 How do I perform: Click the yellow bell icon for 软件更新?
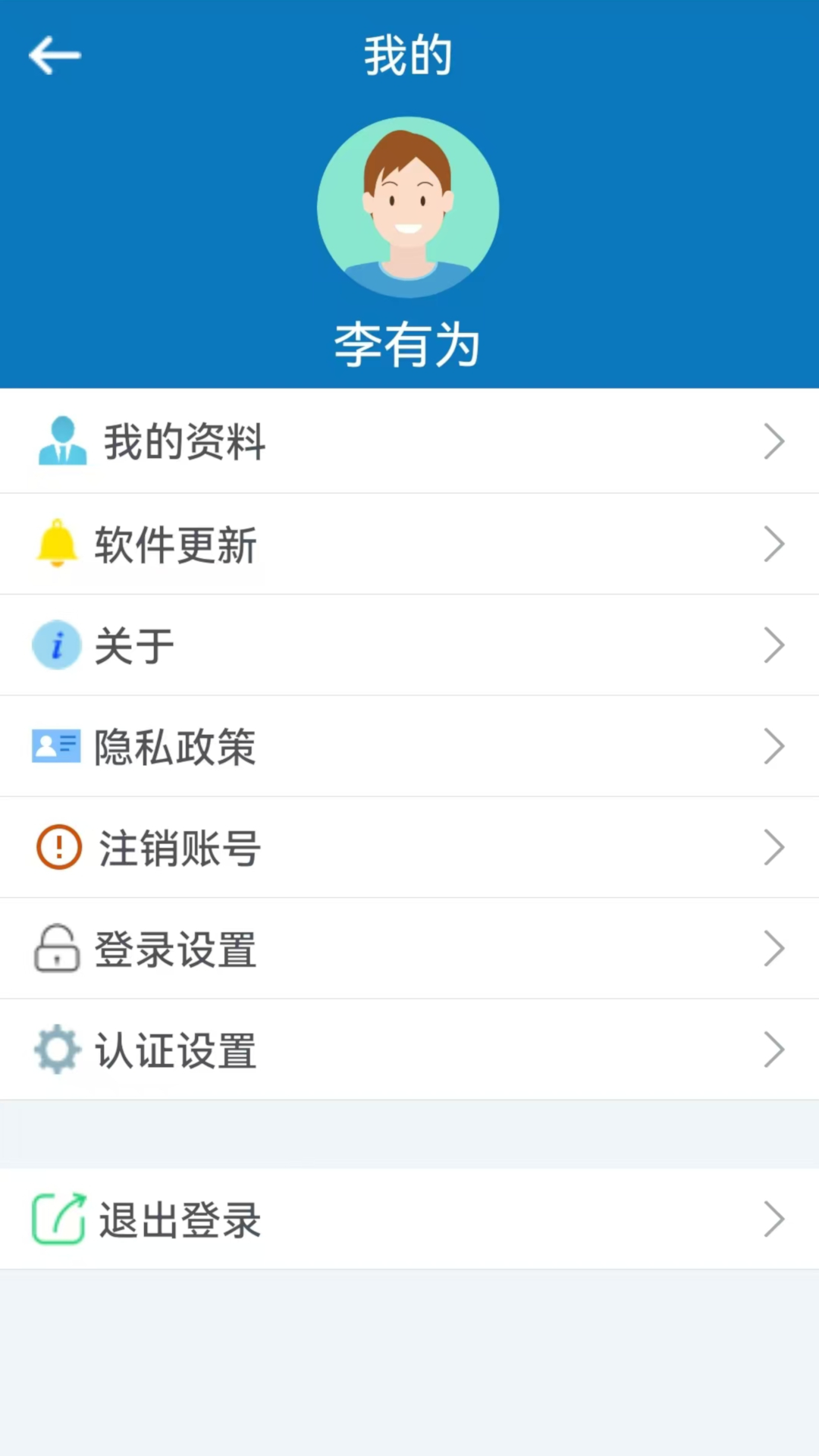[57, 544]
